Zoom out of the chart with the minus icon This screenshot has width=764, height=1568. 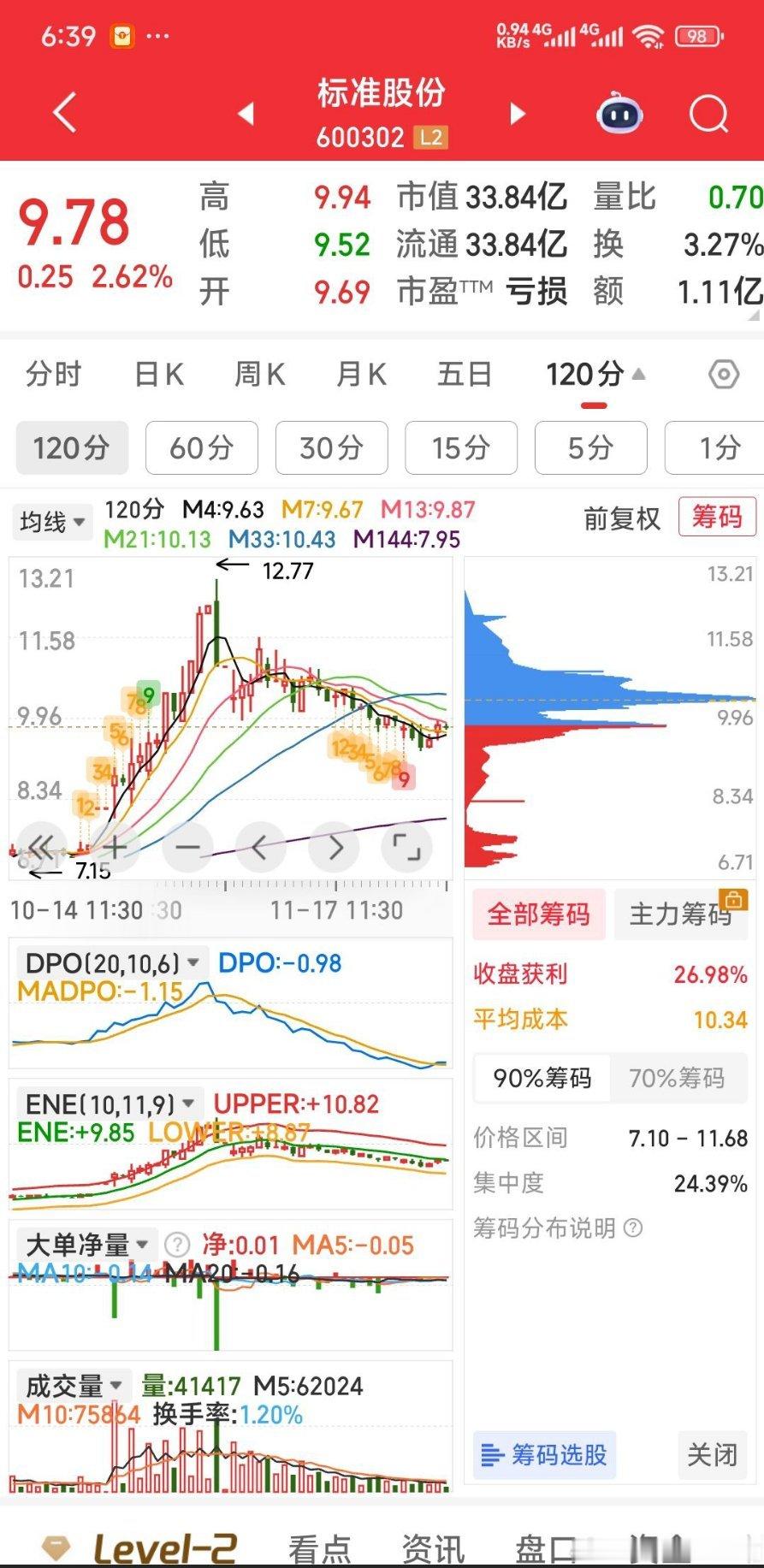tap(187, 847)
